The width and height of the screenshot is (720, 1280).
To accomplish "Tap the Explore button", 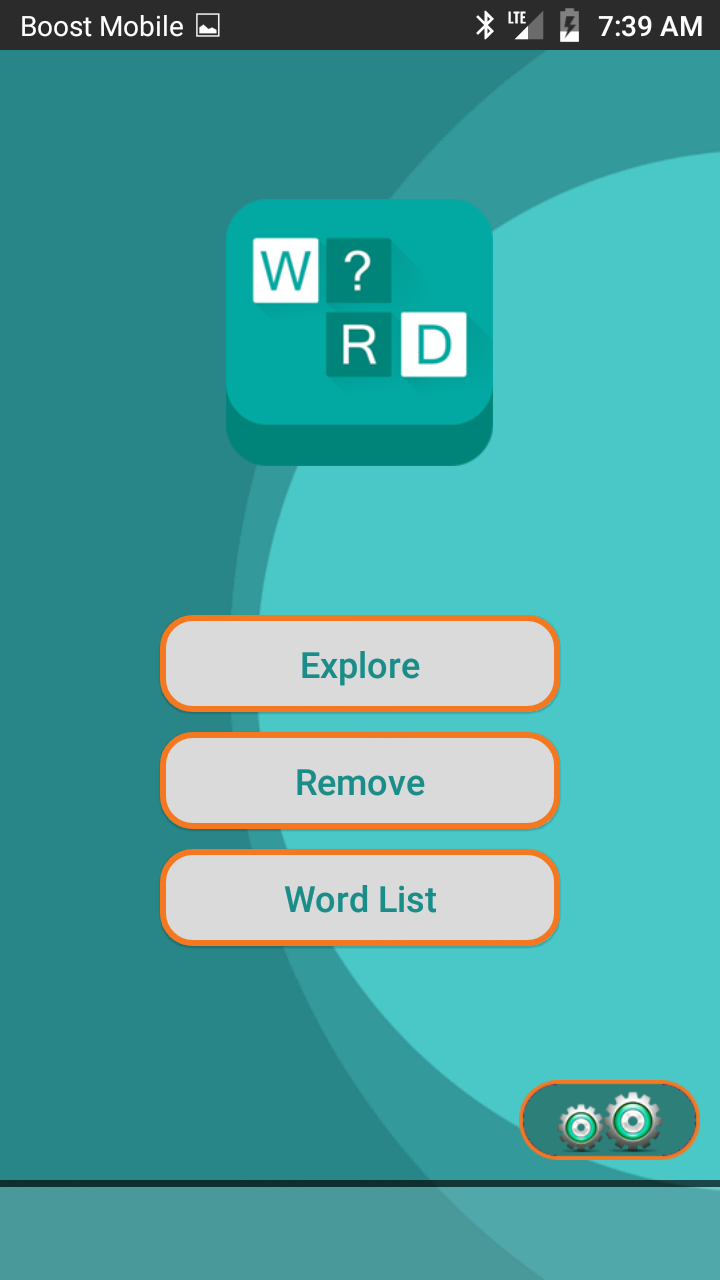I will click(x=360, y=665).
